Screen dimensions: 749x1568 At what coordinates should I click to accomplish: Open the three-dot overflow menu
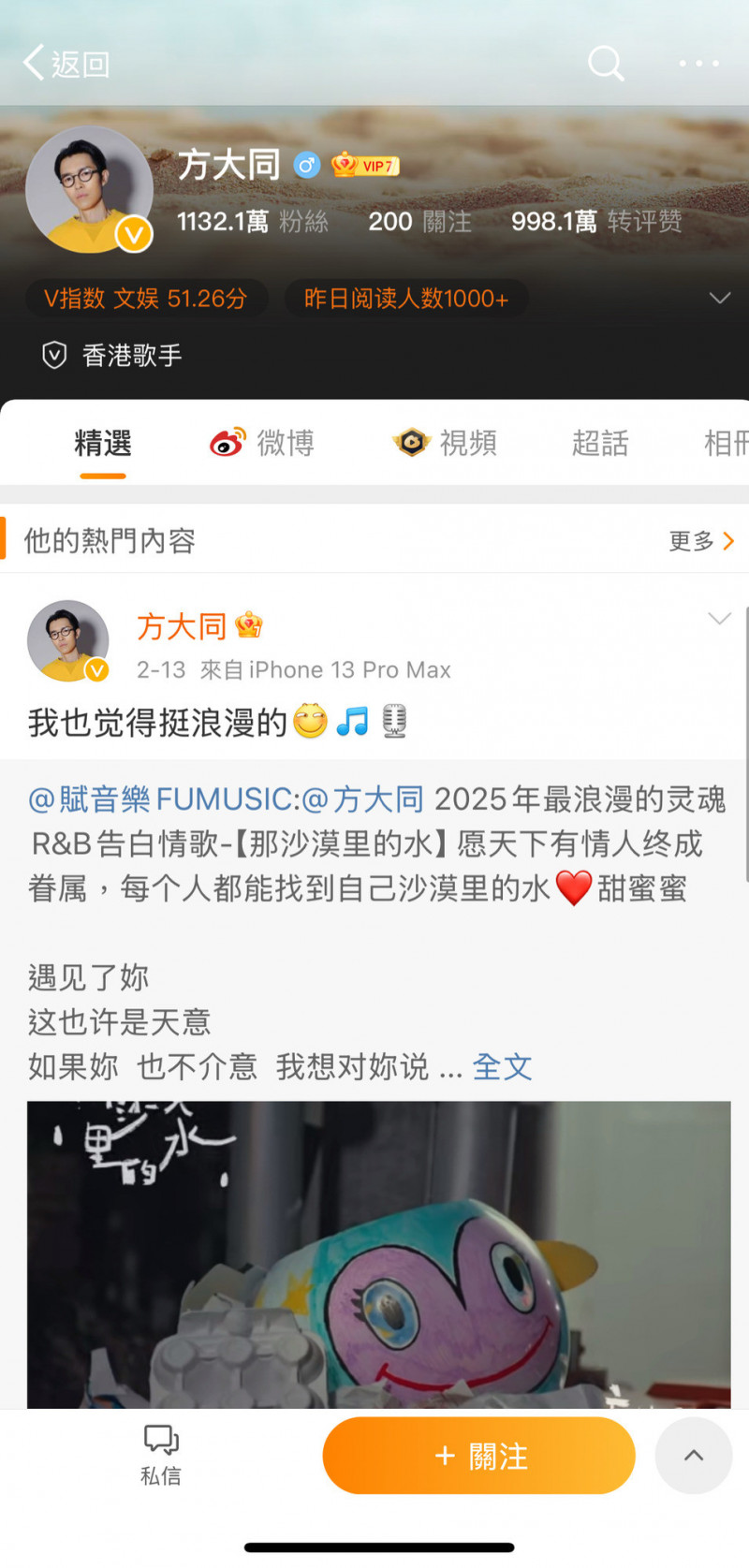(x=698, y=64)
